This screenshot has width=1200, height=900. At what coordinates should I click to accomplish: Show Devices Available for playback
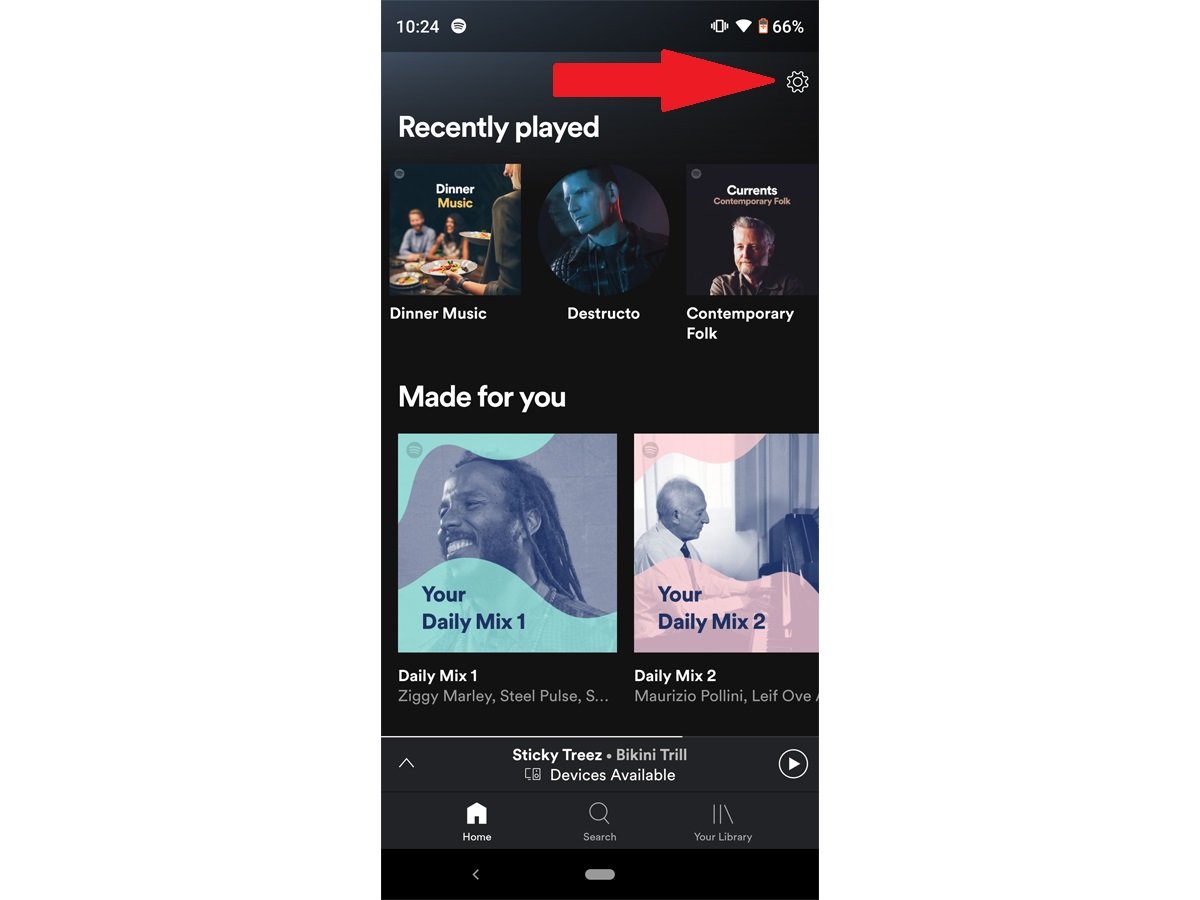point(600,775)
